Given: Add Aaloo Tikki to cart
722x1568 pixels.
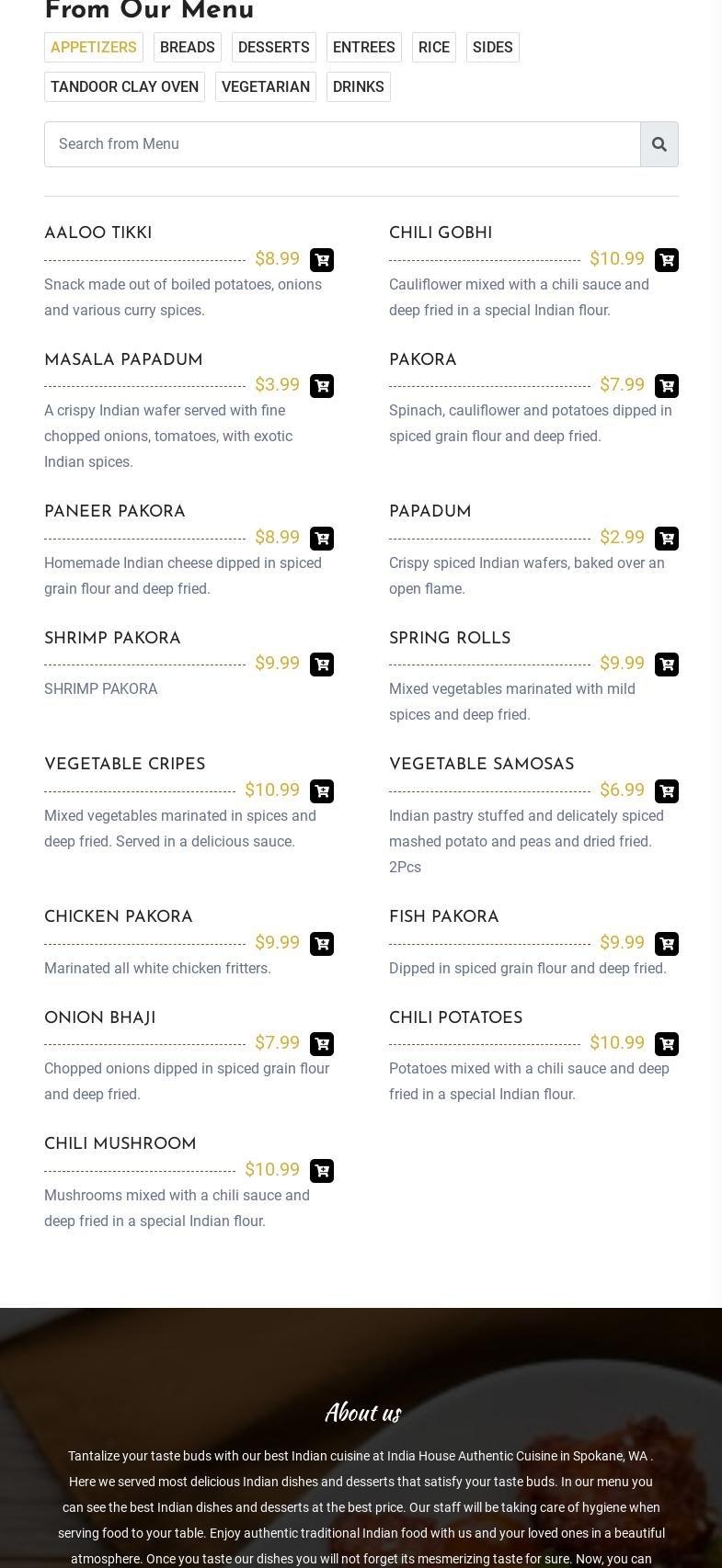Looking at the screenshot, I should point(322,260).
